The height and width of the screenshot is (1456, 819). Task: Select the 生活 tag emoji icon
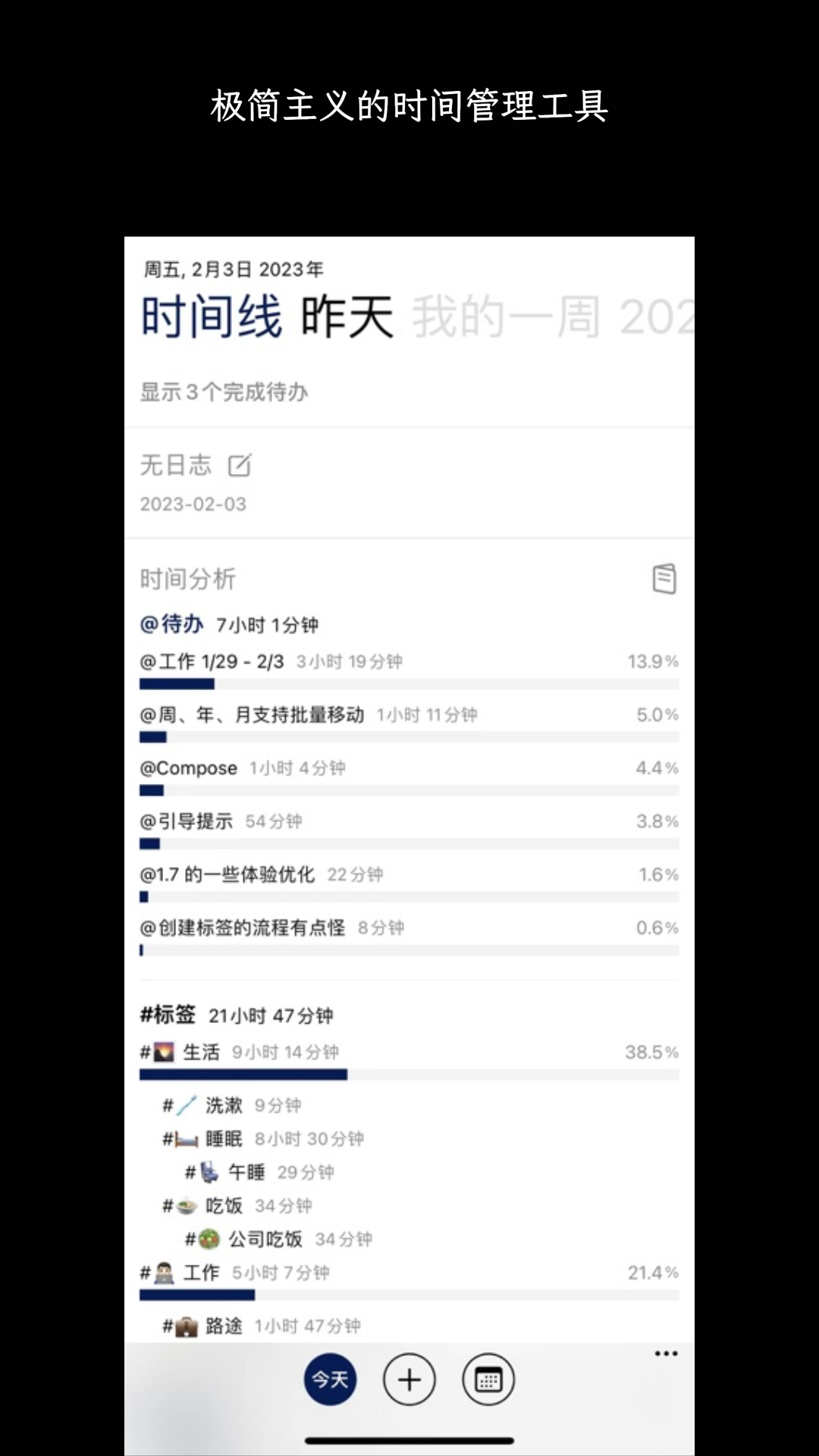click(x=163, y=1052)
